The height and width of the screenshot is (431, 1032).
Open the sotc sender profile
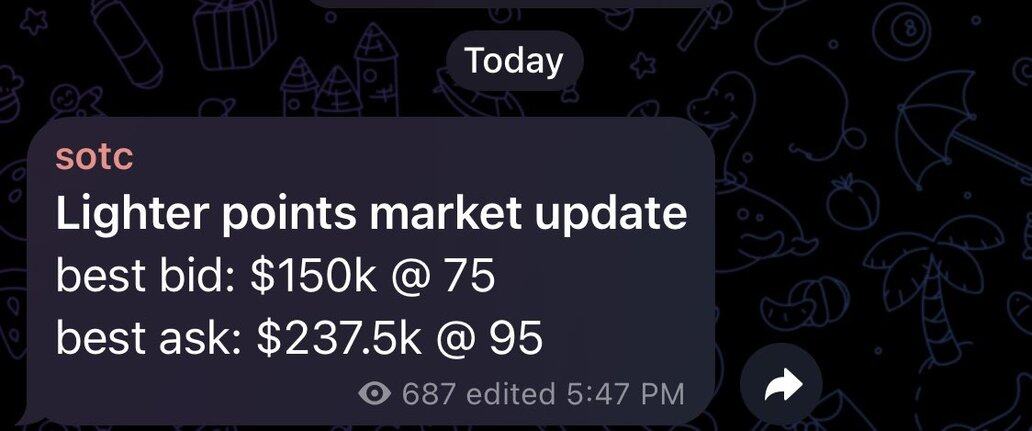(95, 157)
